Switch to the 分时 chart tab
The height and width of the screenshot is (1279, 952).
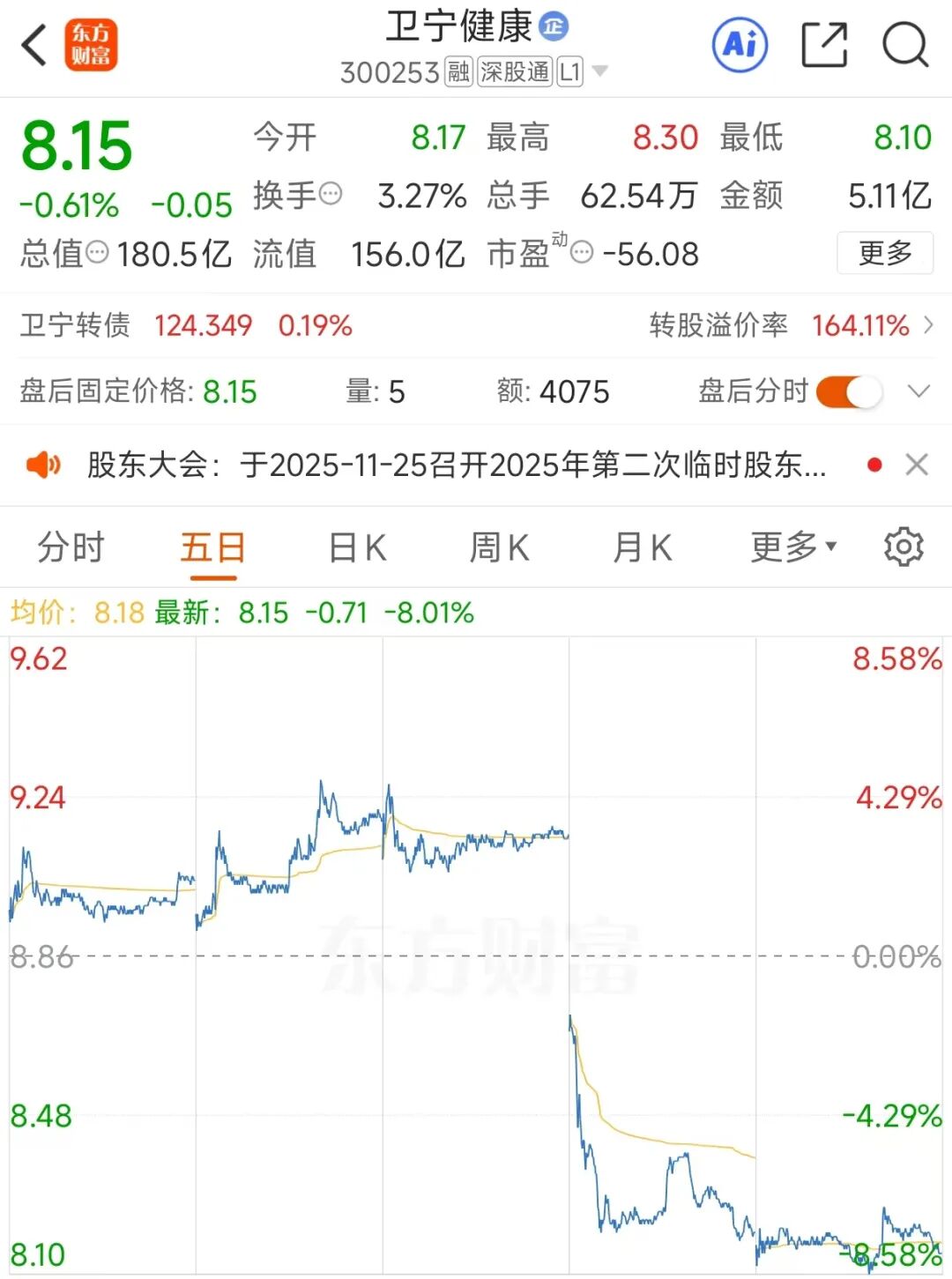point(71,547)
